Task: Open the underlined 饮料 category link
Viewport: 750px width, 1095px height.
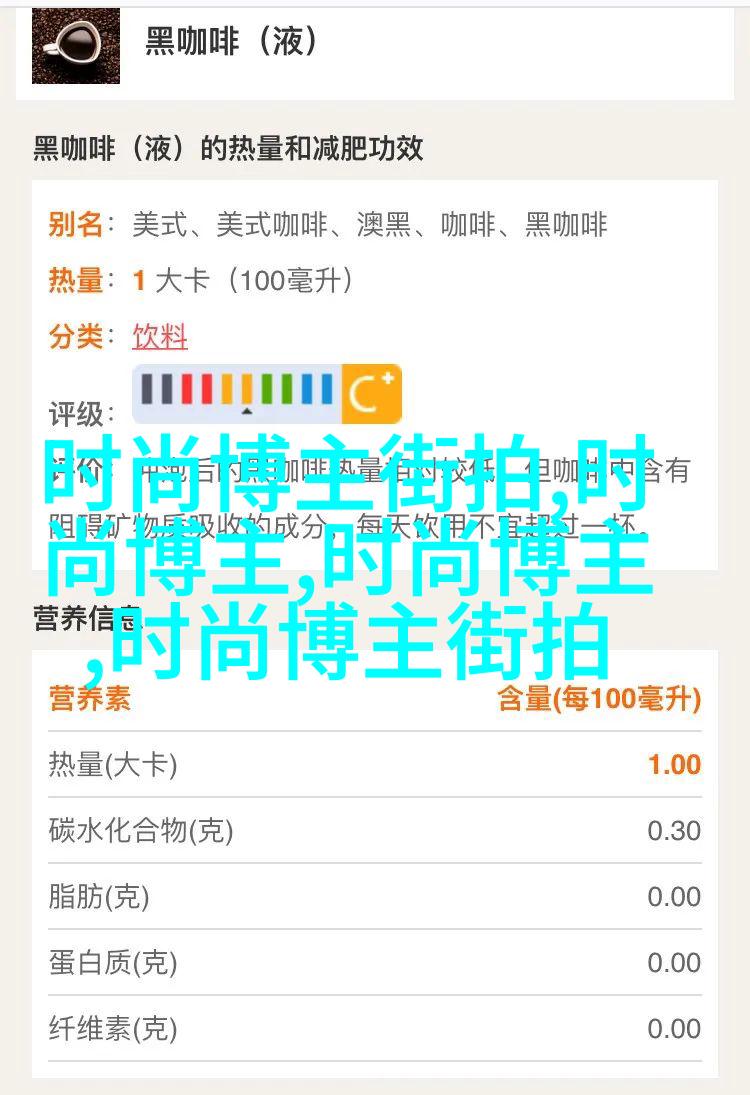Action: pyautogui.click(x=160, y=336)
